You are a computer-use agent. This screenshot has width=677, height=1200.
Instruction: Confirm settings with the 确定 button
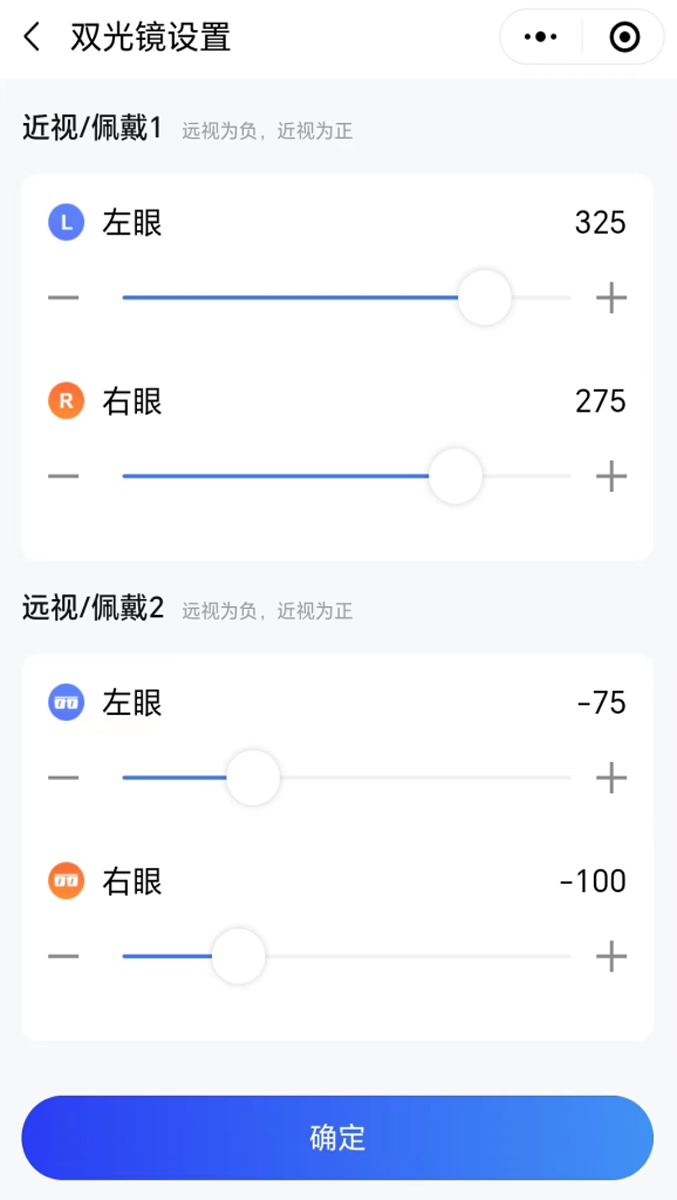(338, 1138)
